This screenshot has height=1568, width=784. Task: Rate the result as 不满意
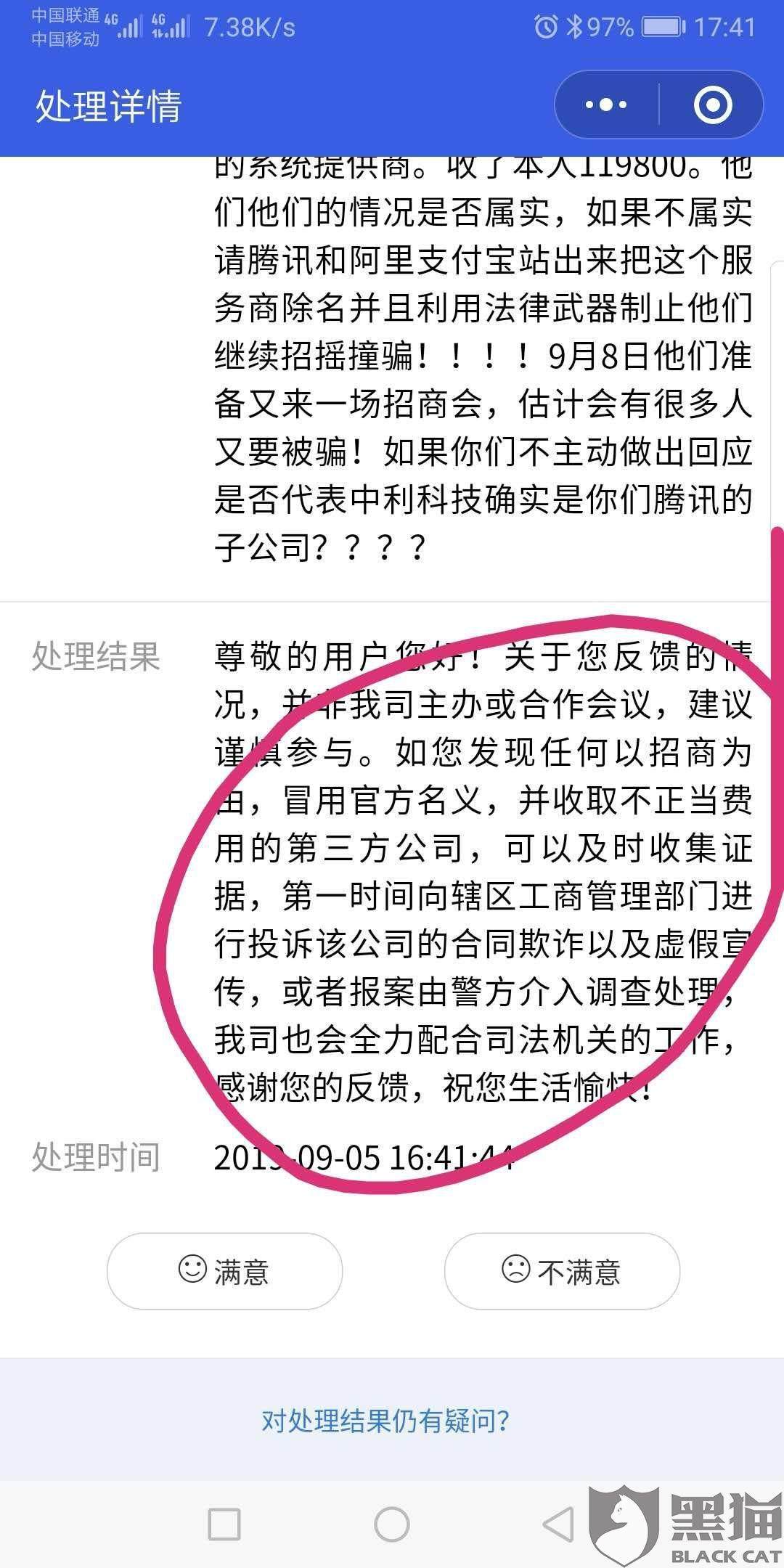[562, 1271]
